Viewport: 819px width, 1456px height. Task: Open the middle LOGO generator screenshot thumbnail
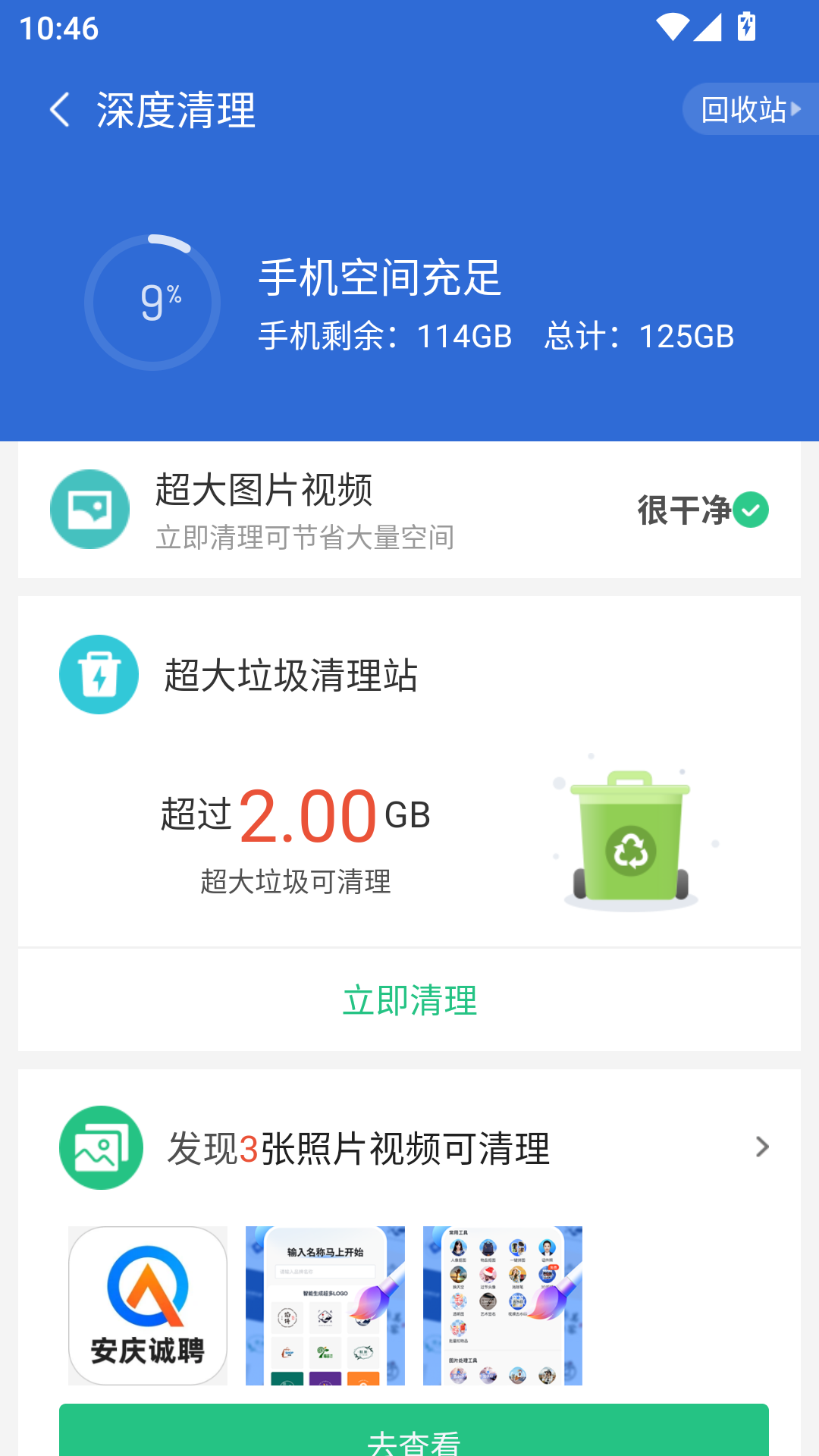coord(325,1305)
